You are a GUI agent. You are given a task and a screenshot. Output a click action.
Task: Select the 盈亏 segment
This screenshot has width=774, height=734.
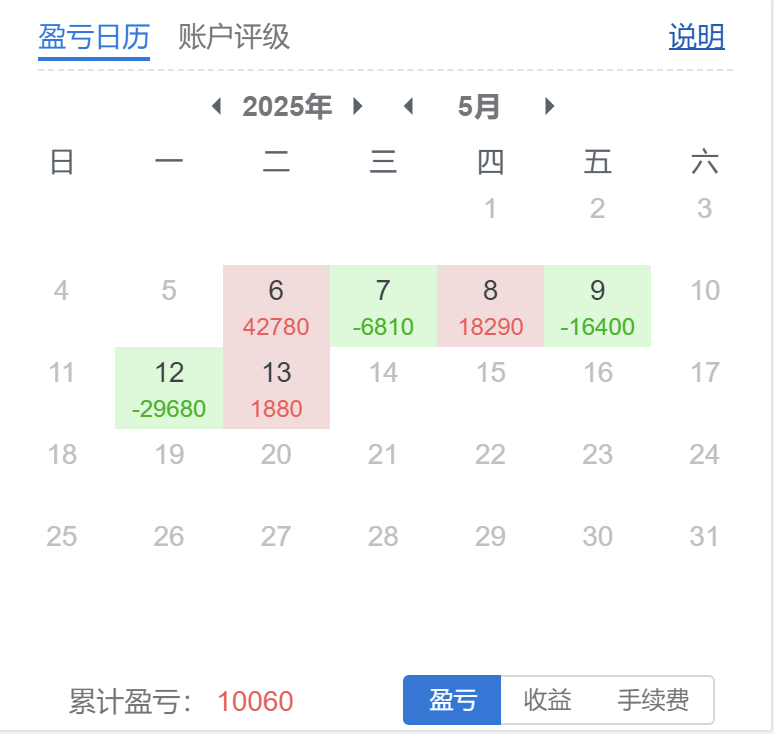[452, 700]
